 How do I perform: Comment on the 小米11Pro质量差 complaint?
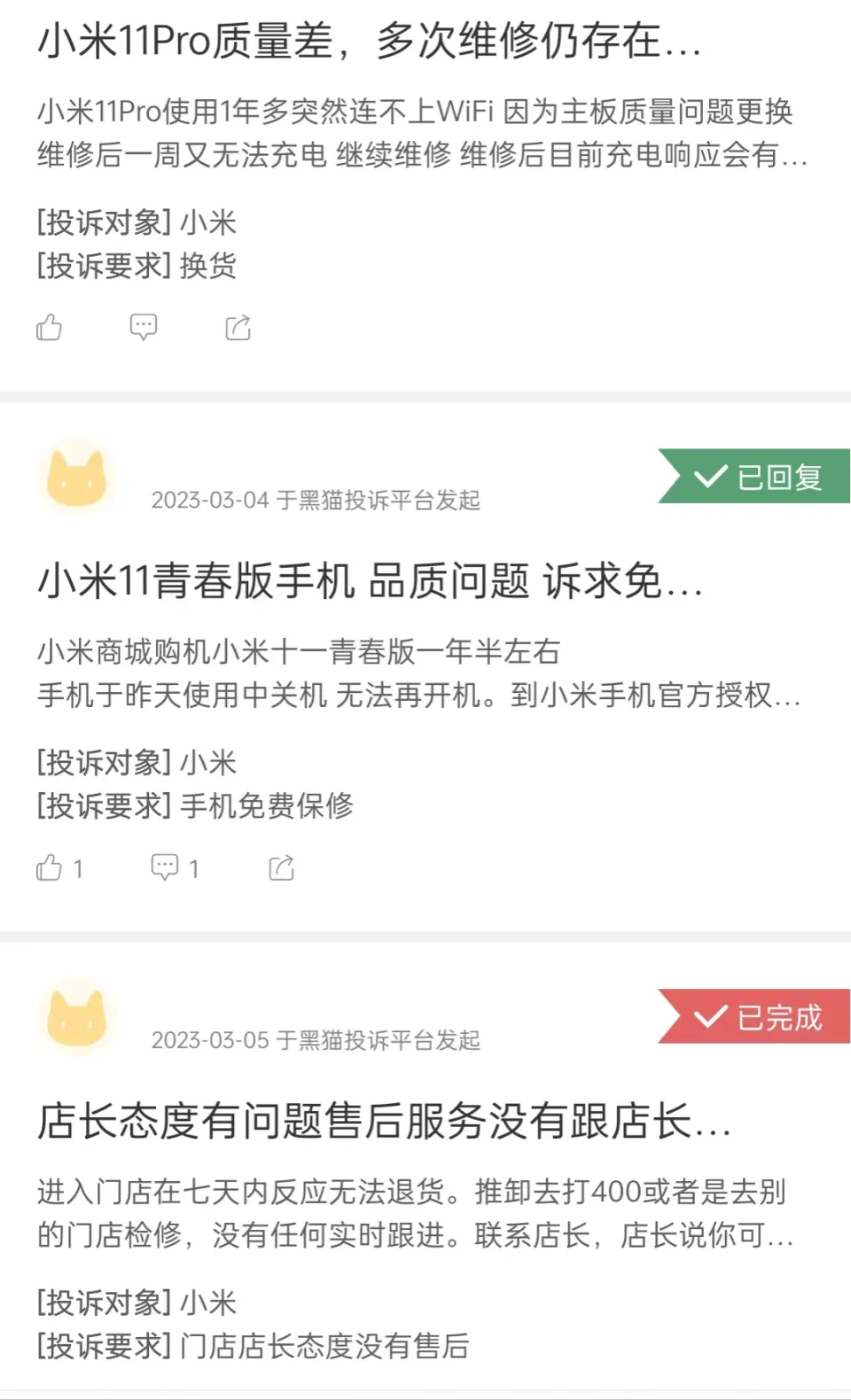(x=144, y=328)
